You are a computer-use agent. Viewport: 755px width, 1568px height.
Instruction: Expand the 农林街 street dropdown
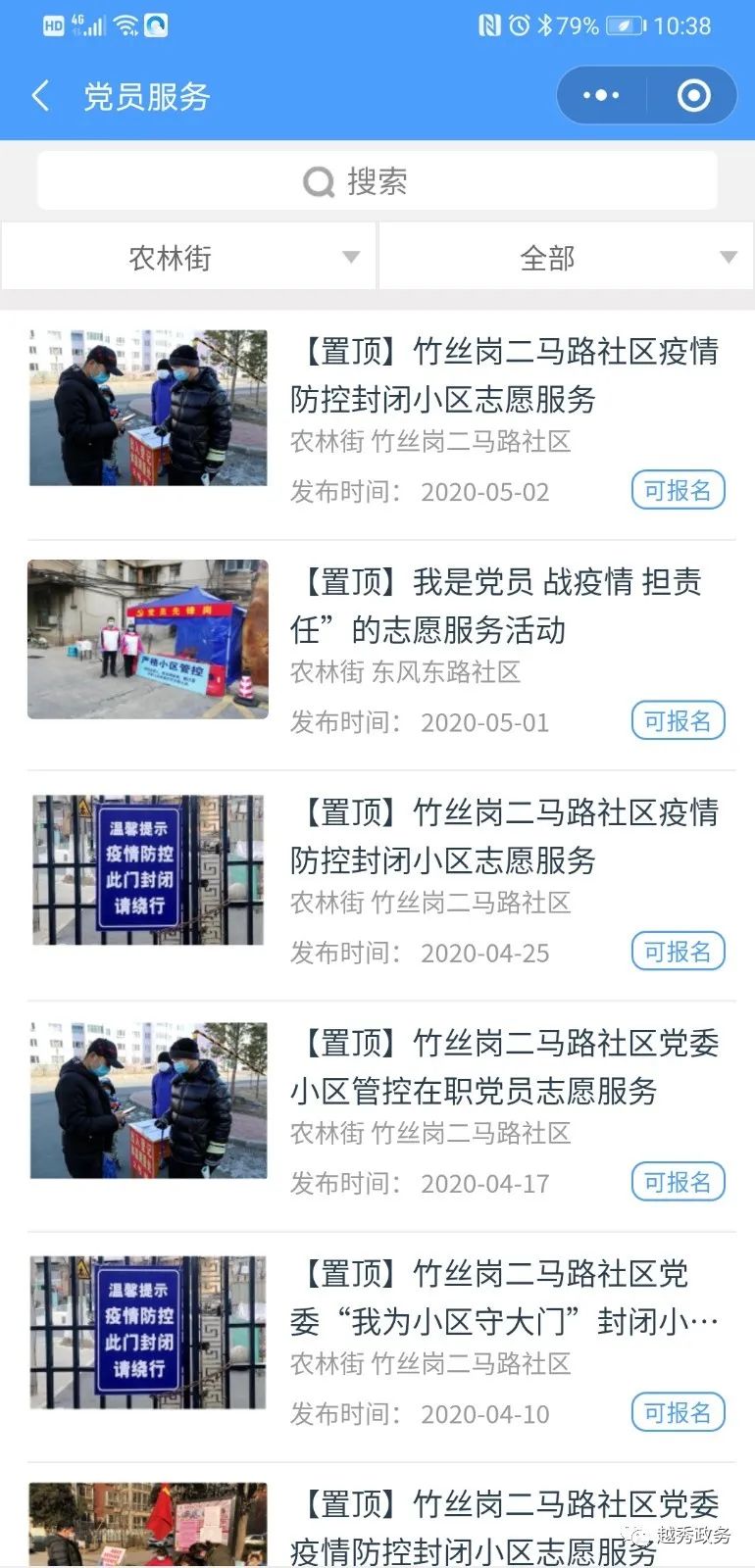[188, 258]
